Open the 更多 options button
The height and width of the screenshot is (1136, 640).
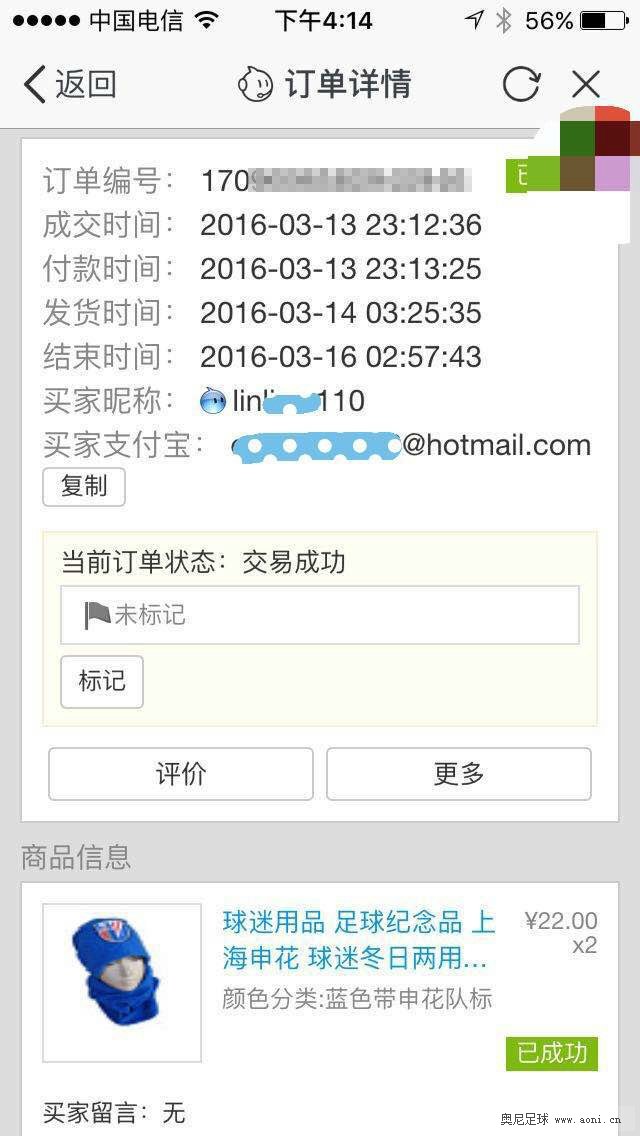[x=459, y=774]
